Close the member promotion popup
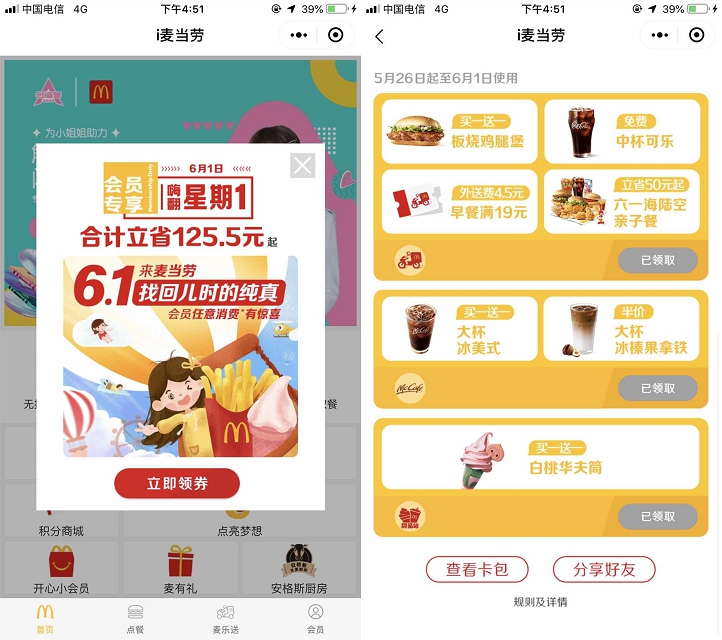 coord(302,165)
